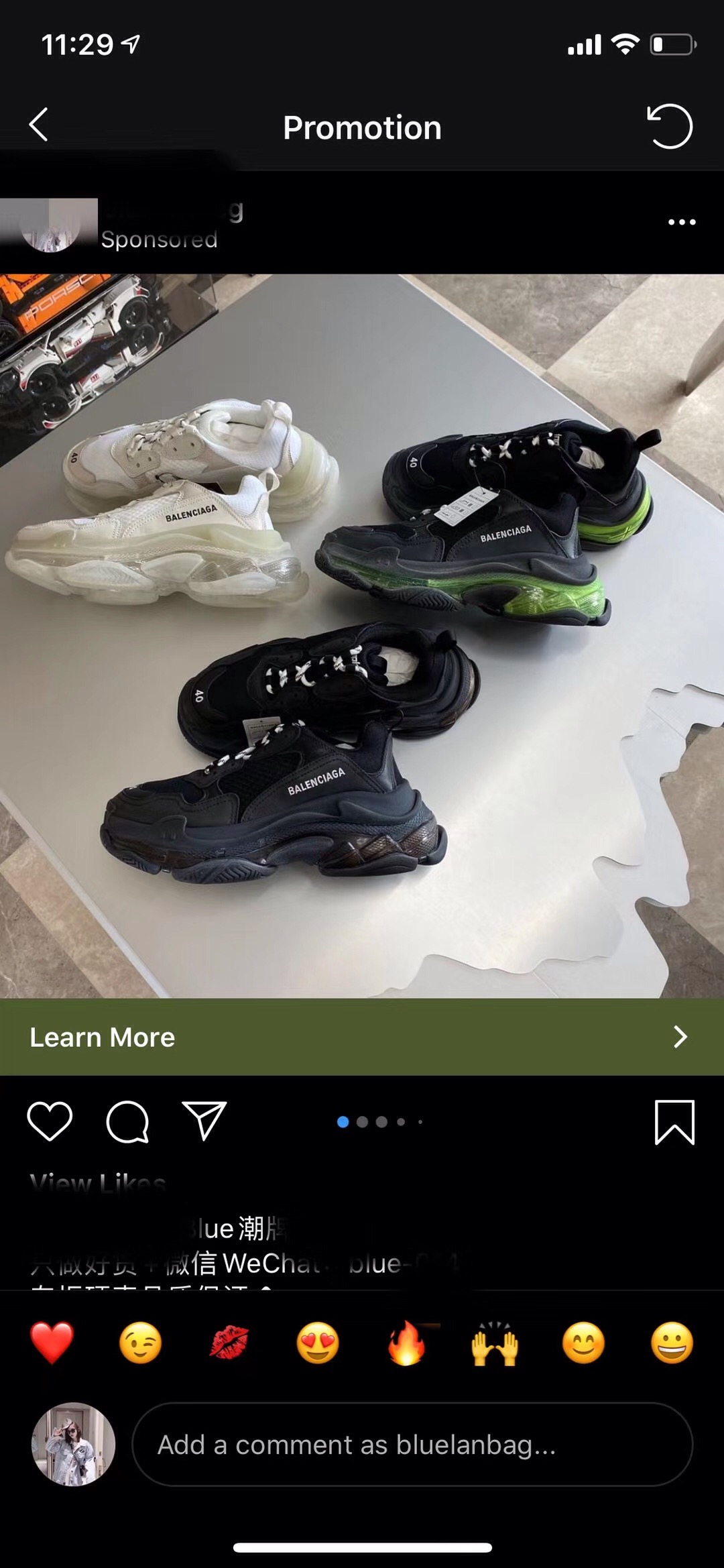
Task: Insert the winking face emoji
Action: tap(140, 1343)
